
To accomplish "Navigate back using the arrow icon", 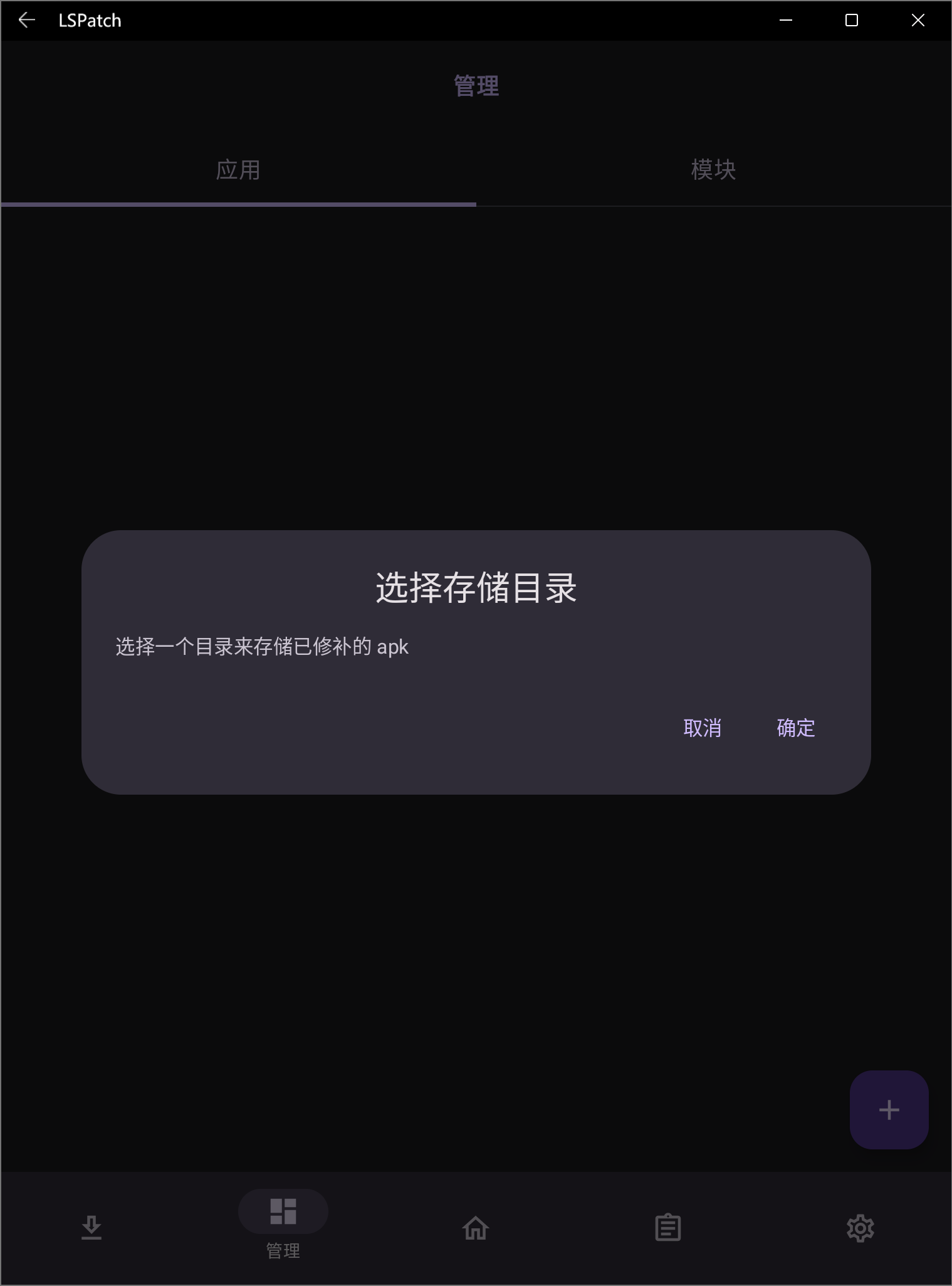I will tap(27, 19).
